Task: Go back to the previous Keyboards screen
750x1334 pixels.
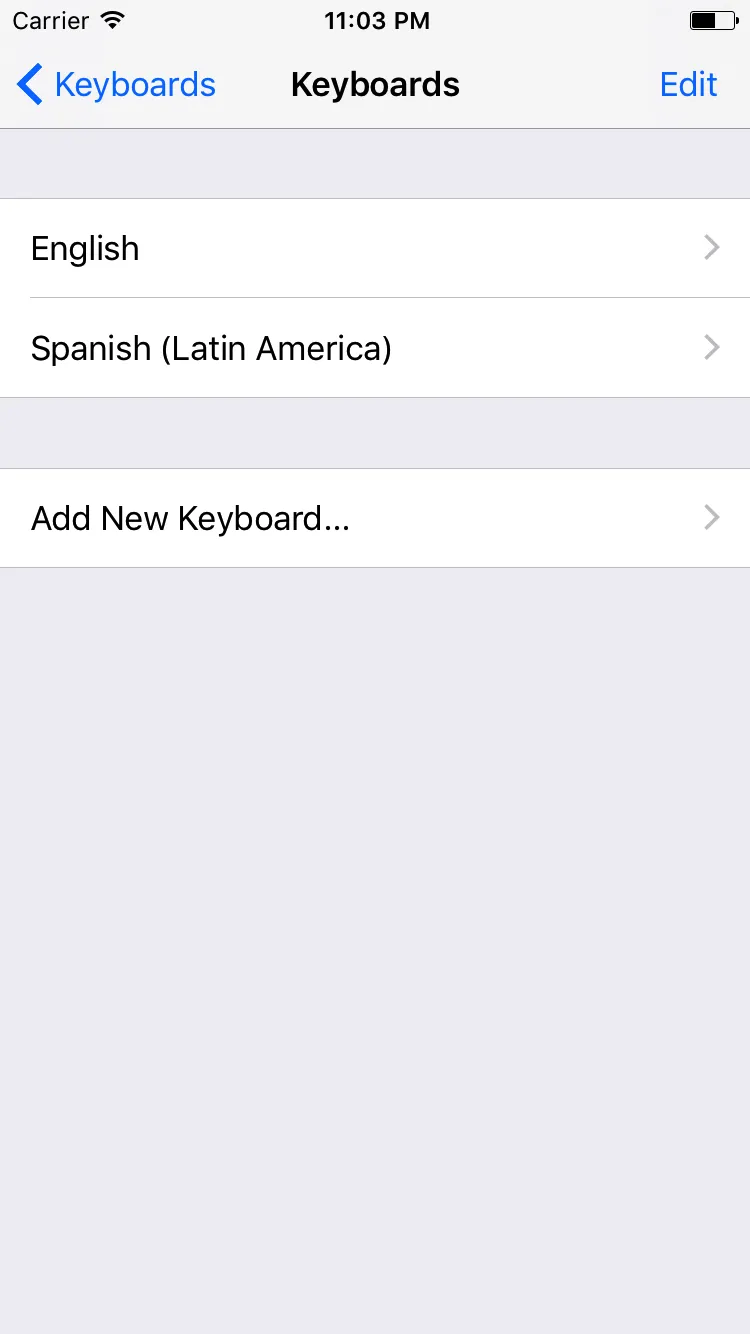Action: tap(115, 85)
